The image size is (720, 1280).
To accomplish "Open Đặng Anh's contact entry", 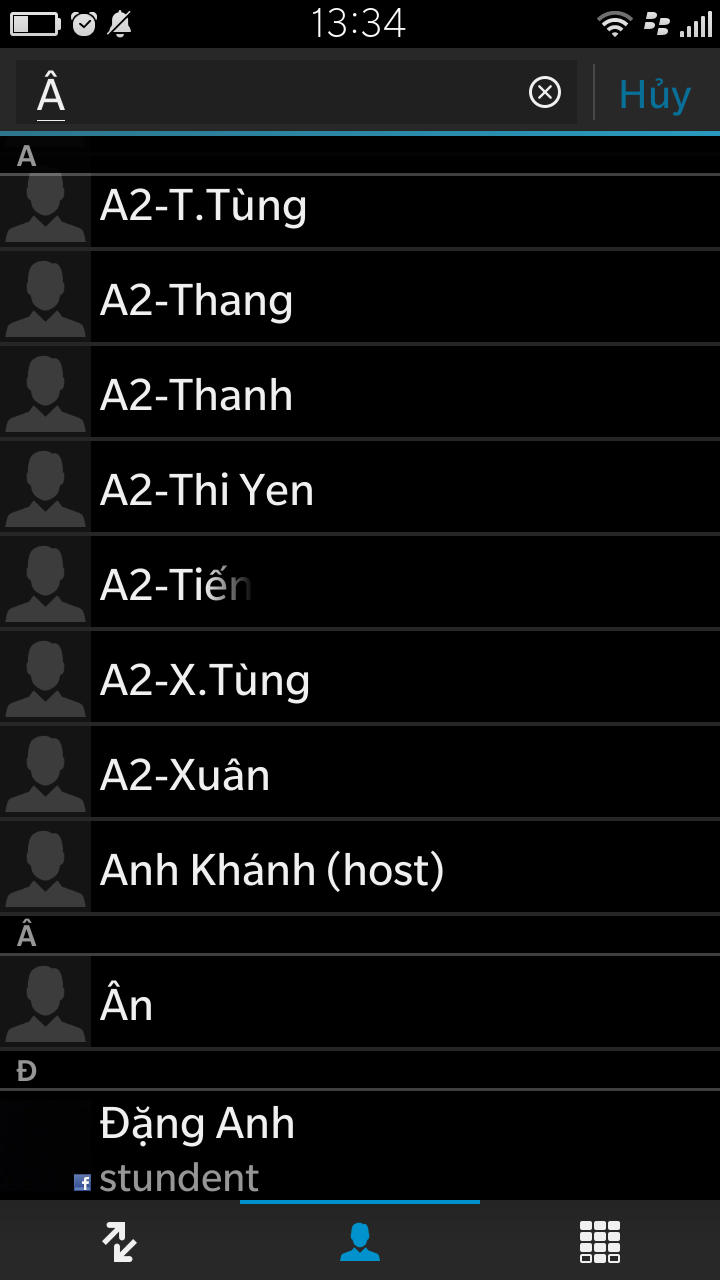I will coord(360,1146).
